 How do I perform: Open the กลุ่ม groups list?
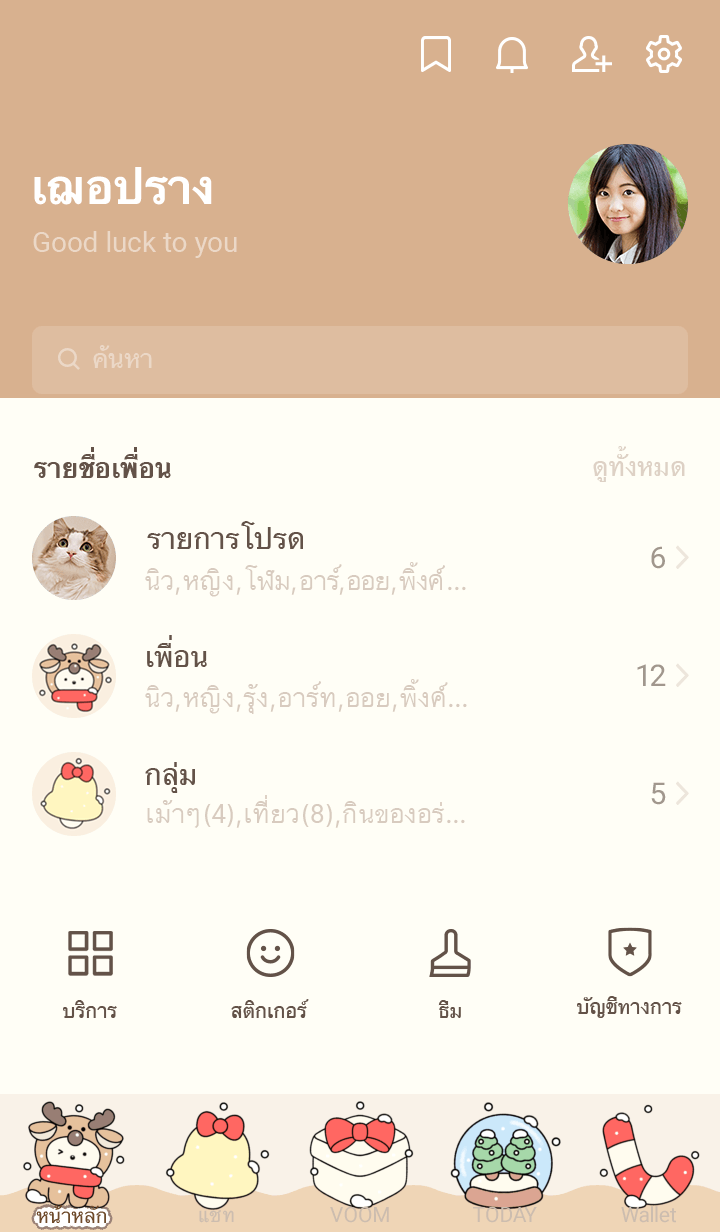[360, 794]
